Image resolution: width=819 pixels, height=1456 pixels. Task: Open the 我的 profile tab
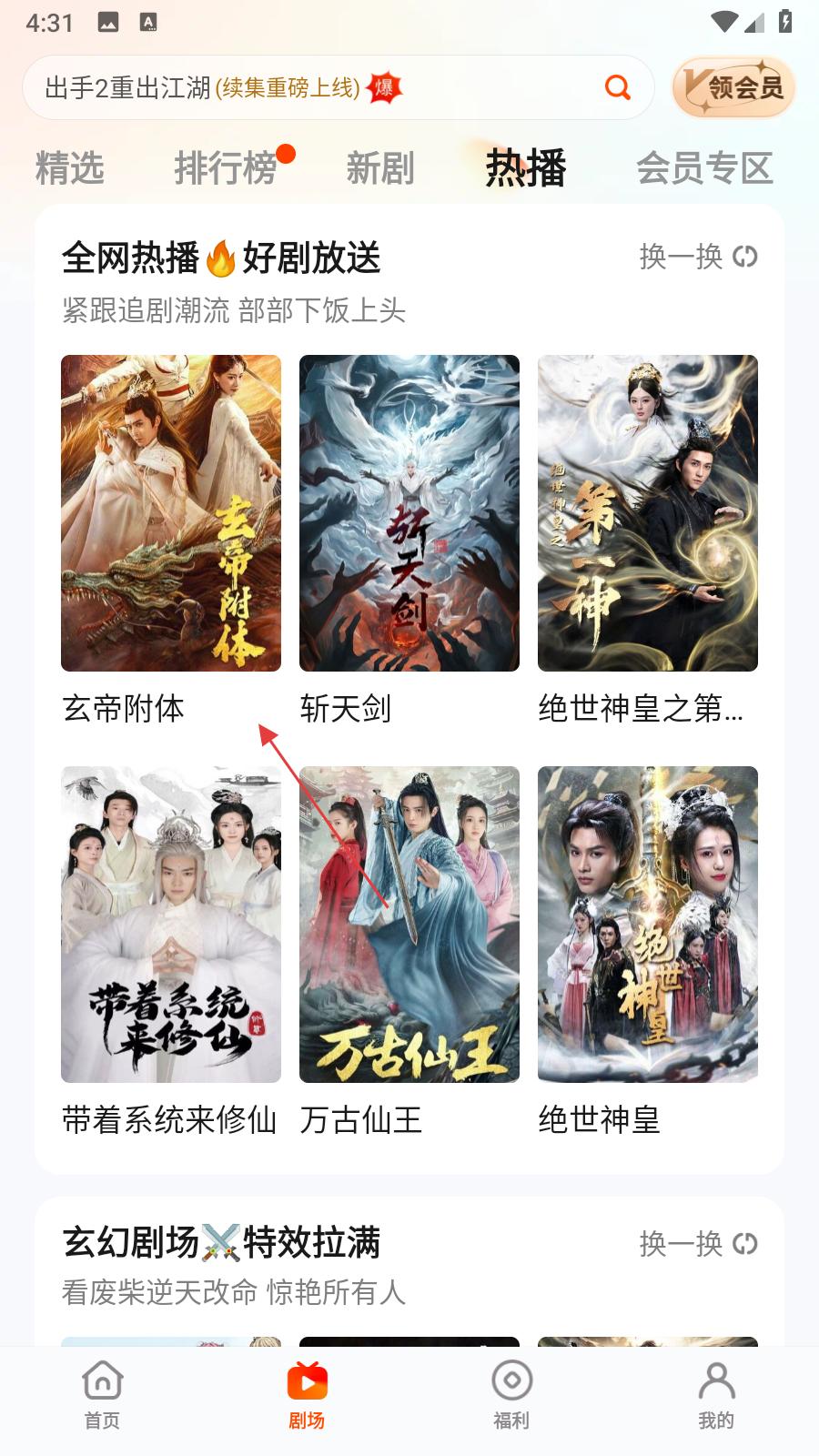[716, 1396]
